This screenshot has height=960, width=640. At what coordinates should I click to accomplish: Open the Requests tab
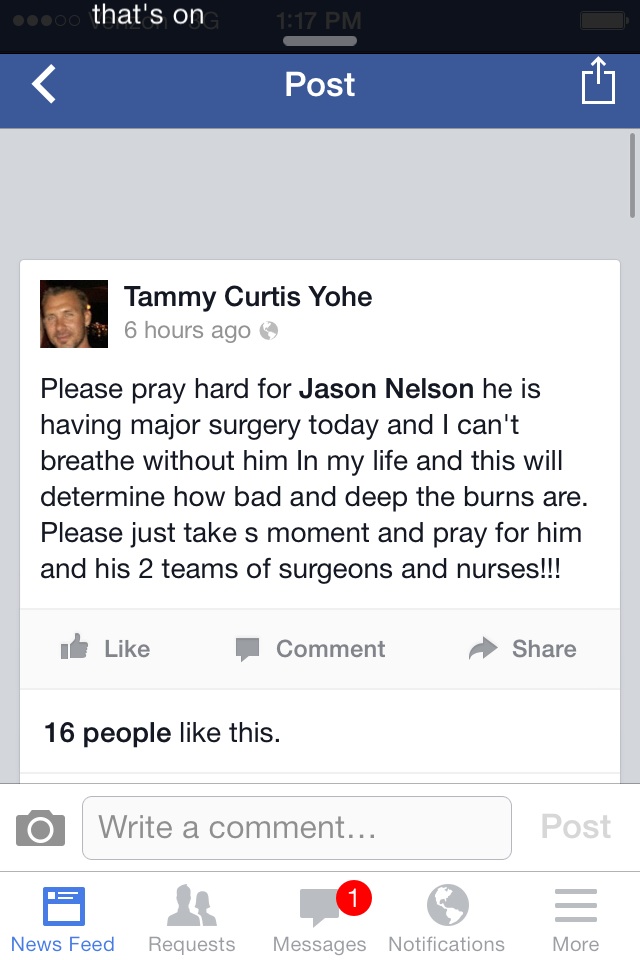point(191,920)
